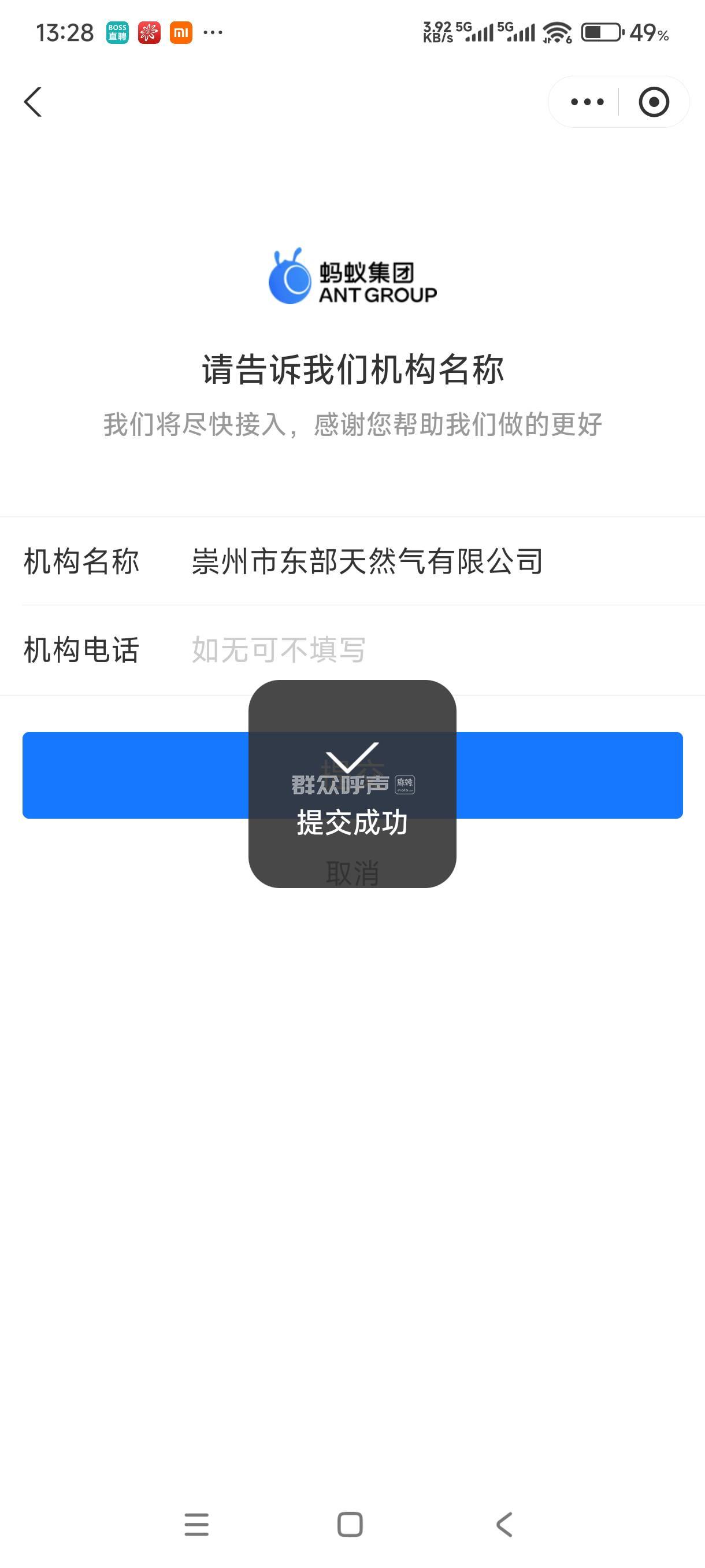The width and height of the screenshot is (705, 1568).
Task: Enter a number in the 机构电话 field
Action: point(426,650)
